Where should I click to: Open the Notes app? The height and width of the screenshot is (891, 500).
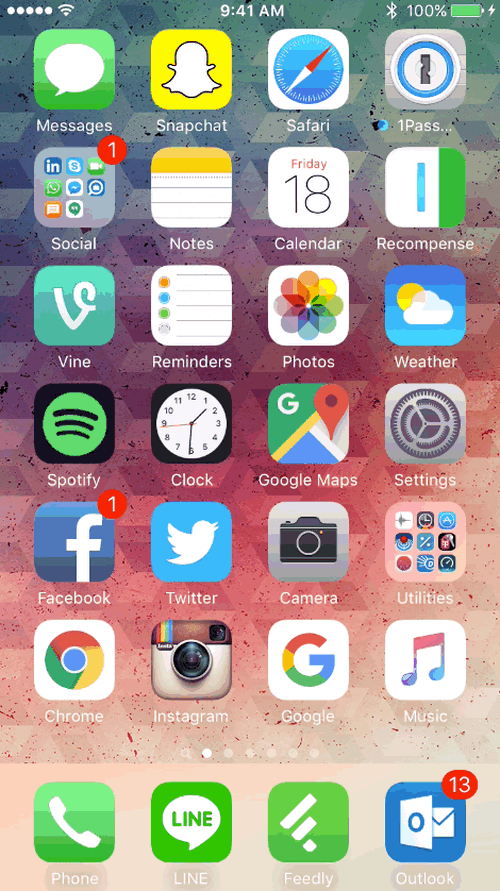(191, 188)
